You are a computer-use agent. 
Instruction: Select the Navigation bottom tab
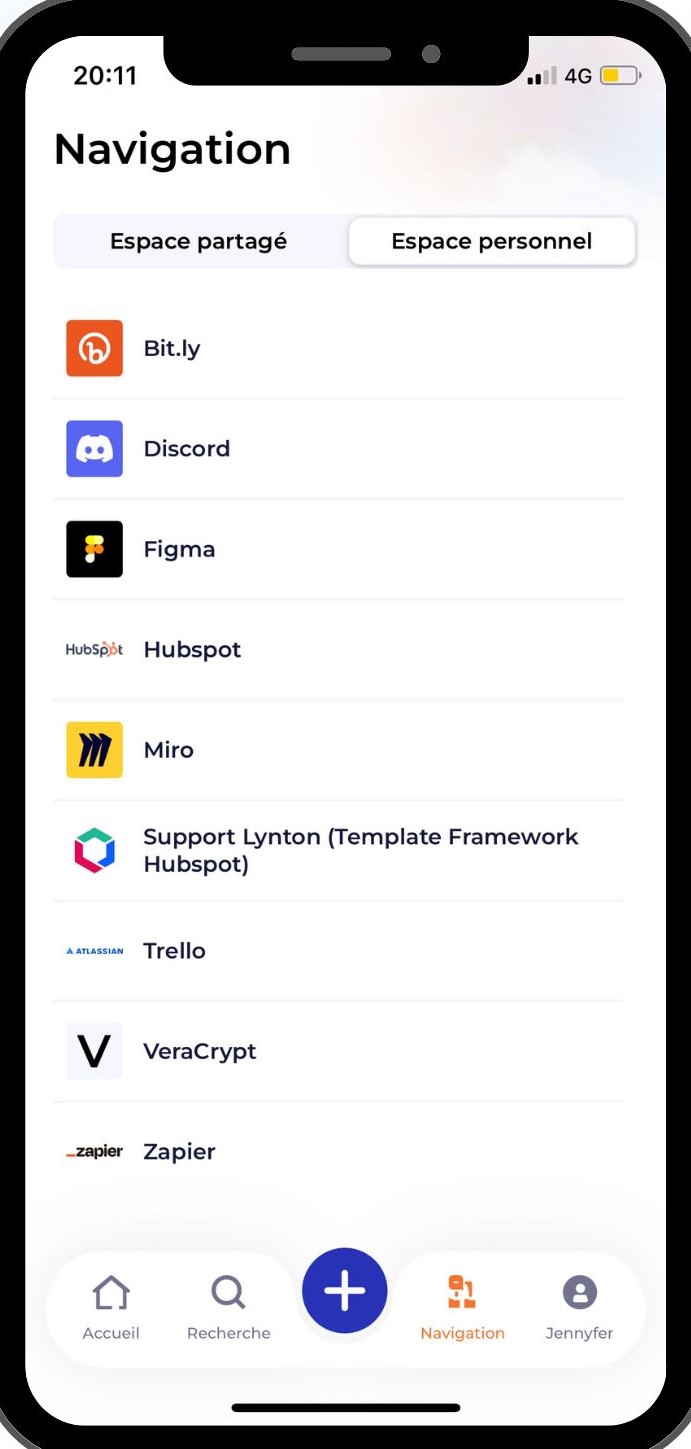point(462,1306)
